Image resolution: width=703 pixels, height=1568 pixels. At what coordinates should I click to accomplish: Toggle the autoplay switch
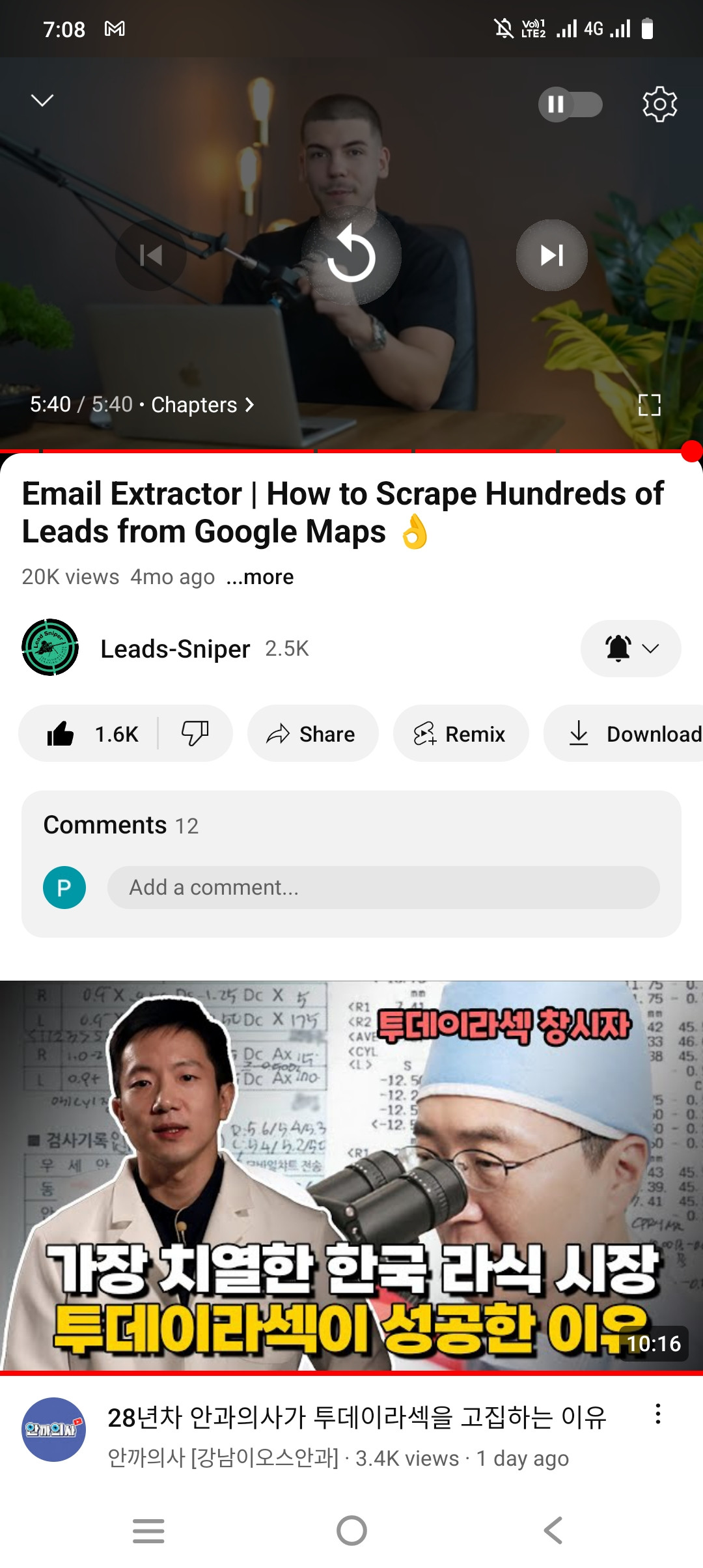click(570, 104)
